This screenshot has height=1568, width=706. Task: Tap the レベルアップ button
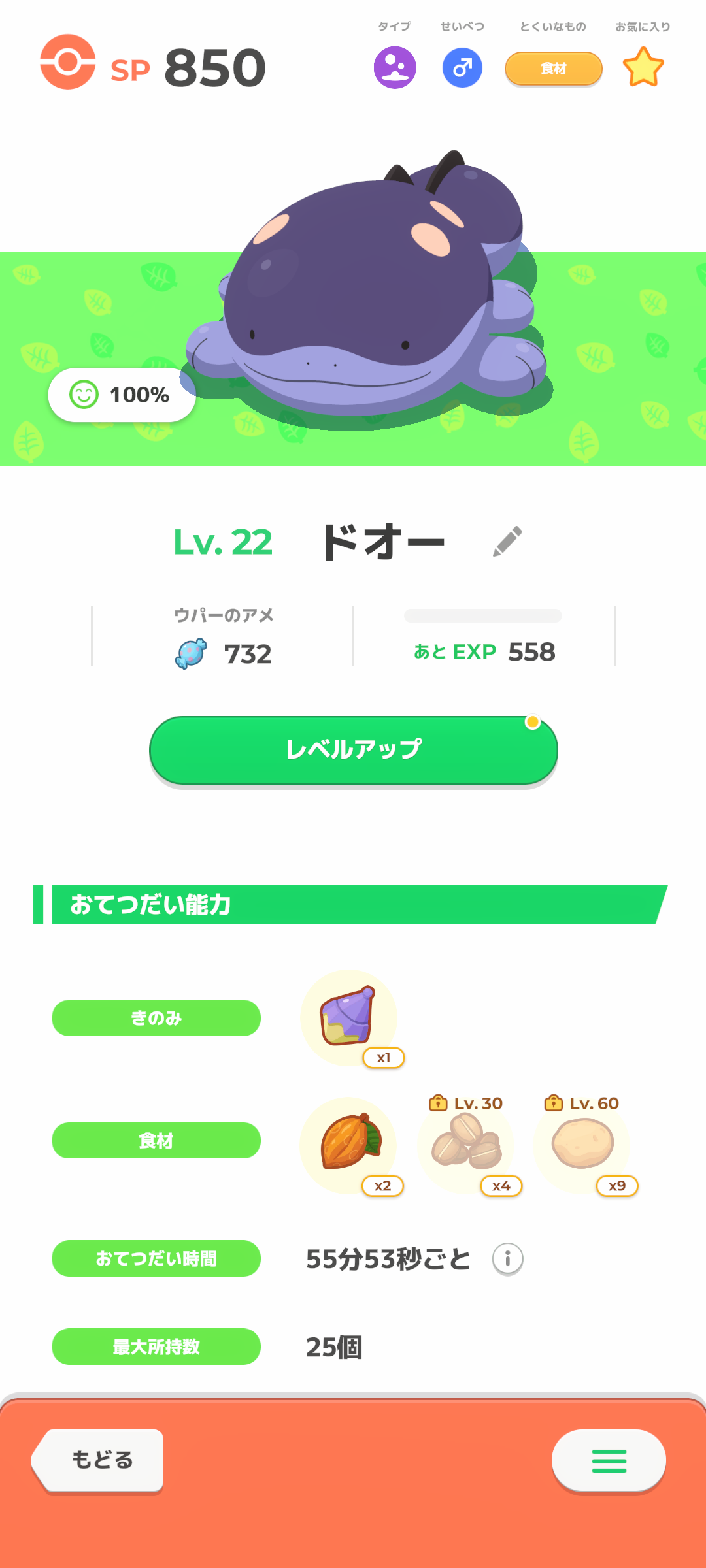coord(353,750)
